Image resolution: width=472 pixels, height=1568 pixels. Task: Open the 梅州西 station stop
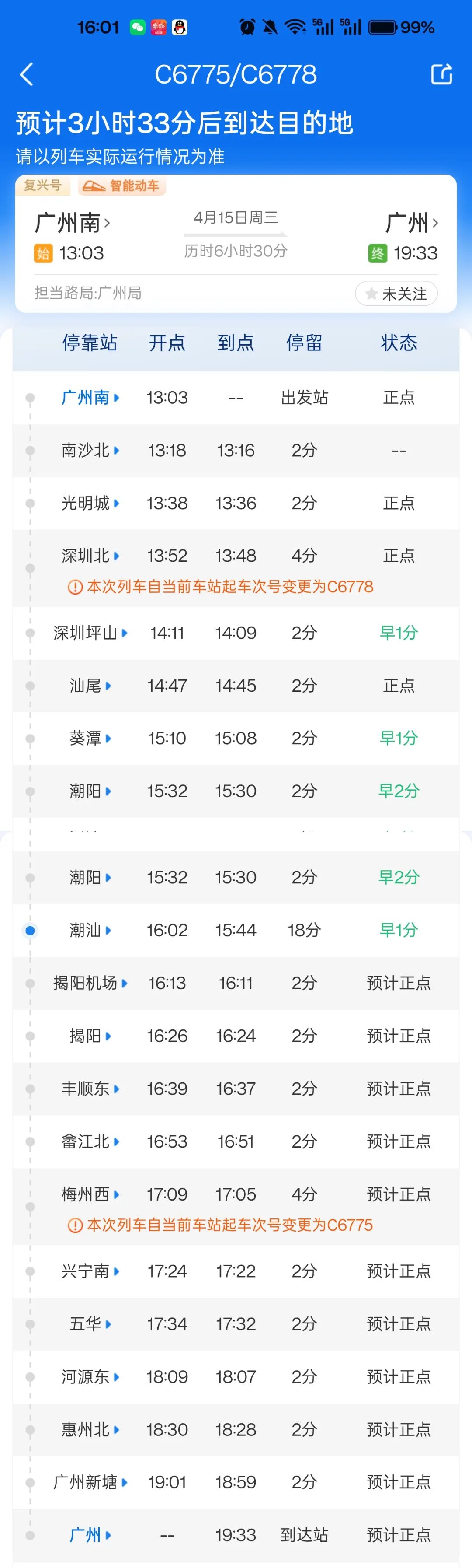point(90,1194)
